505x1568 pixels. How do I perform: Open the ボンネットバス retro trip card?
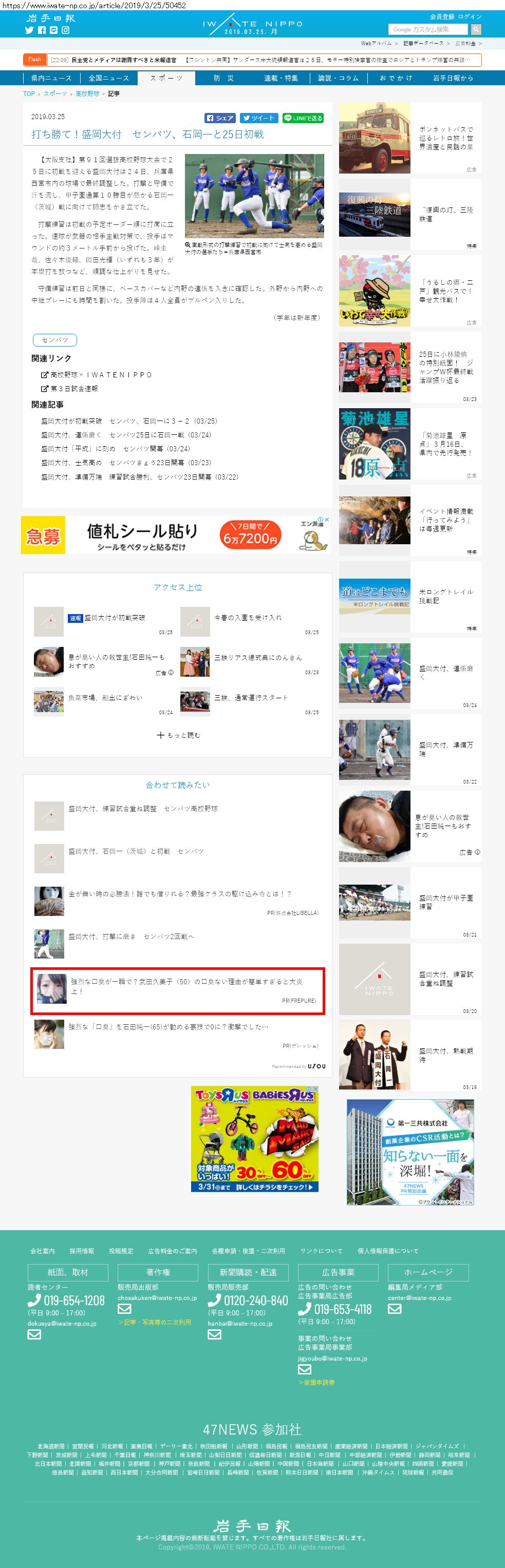point(410,138)
